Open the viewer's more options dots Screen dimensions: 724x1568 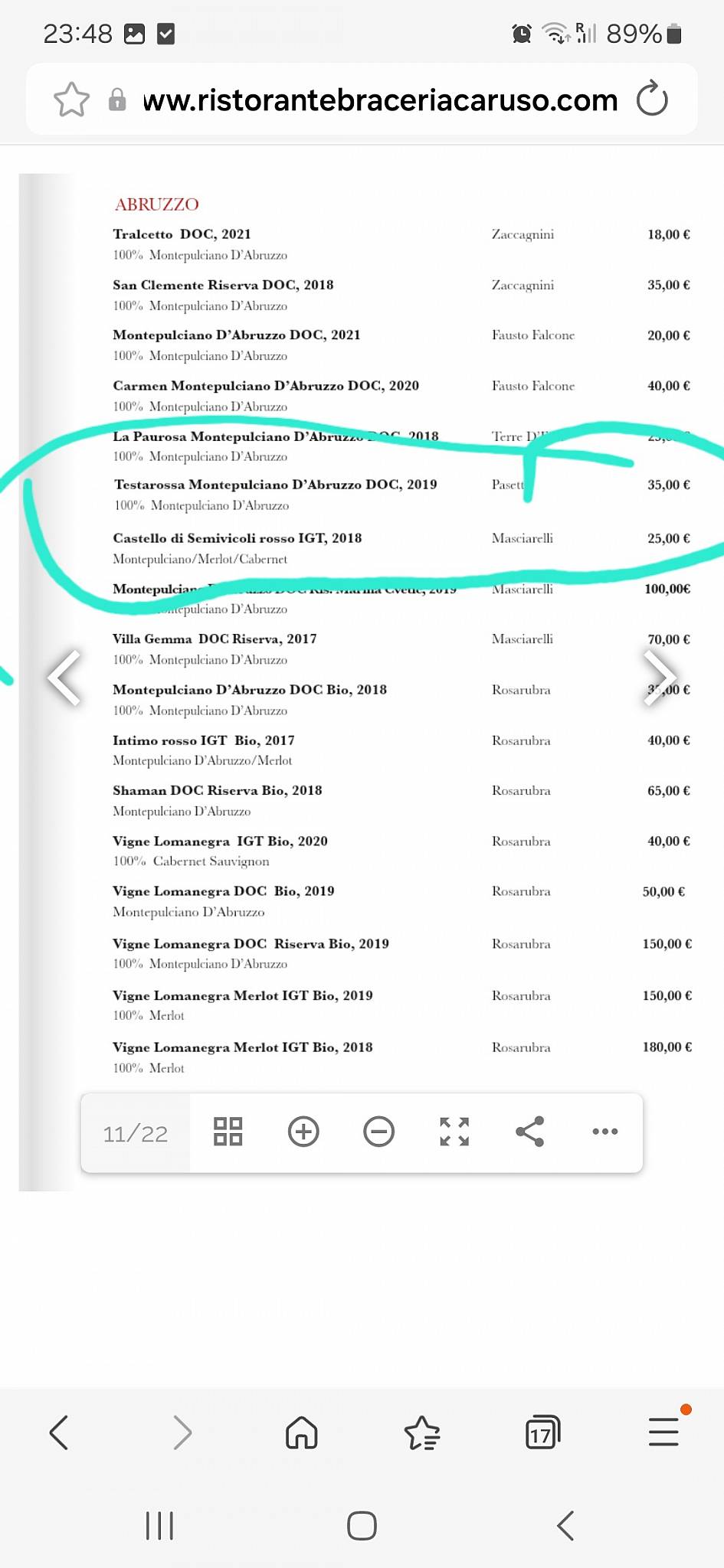(605, 1132)
